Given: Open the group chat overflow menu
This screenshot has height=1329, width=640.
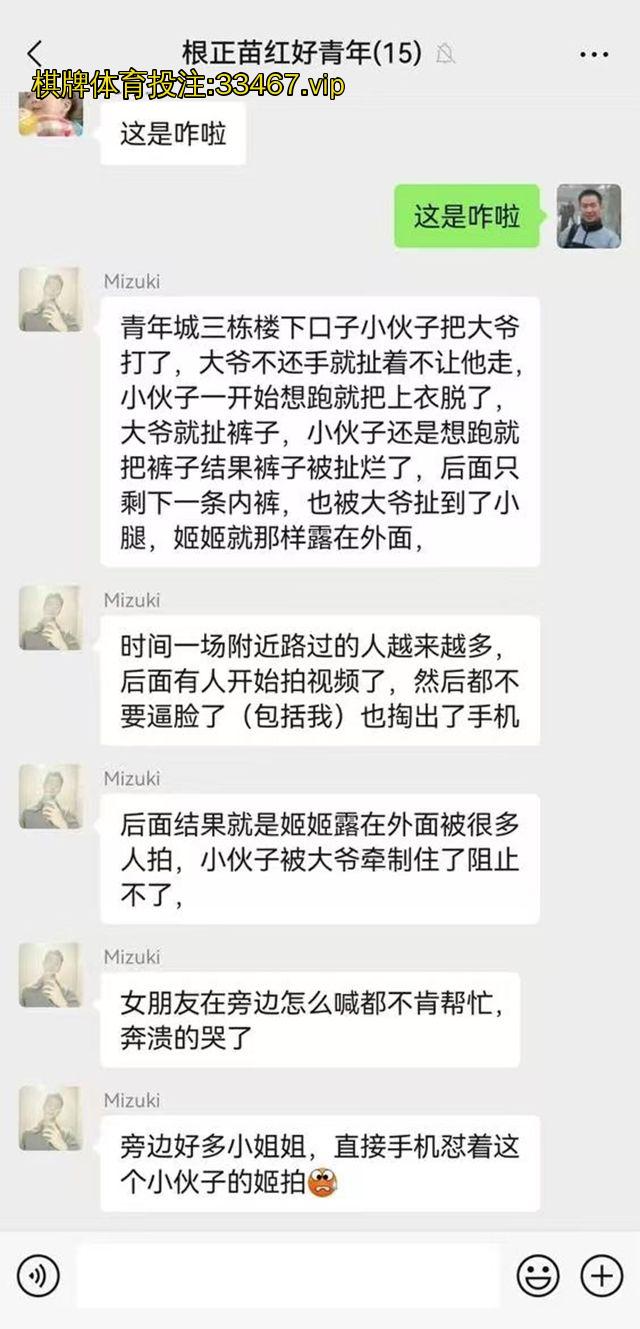Looking at the screenshot, I should (594, 53).
